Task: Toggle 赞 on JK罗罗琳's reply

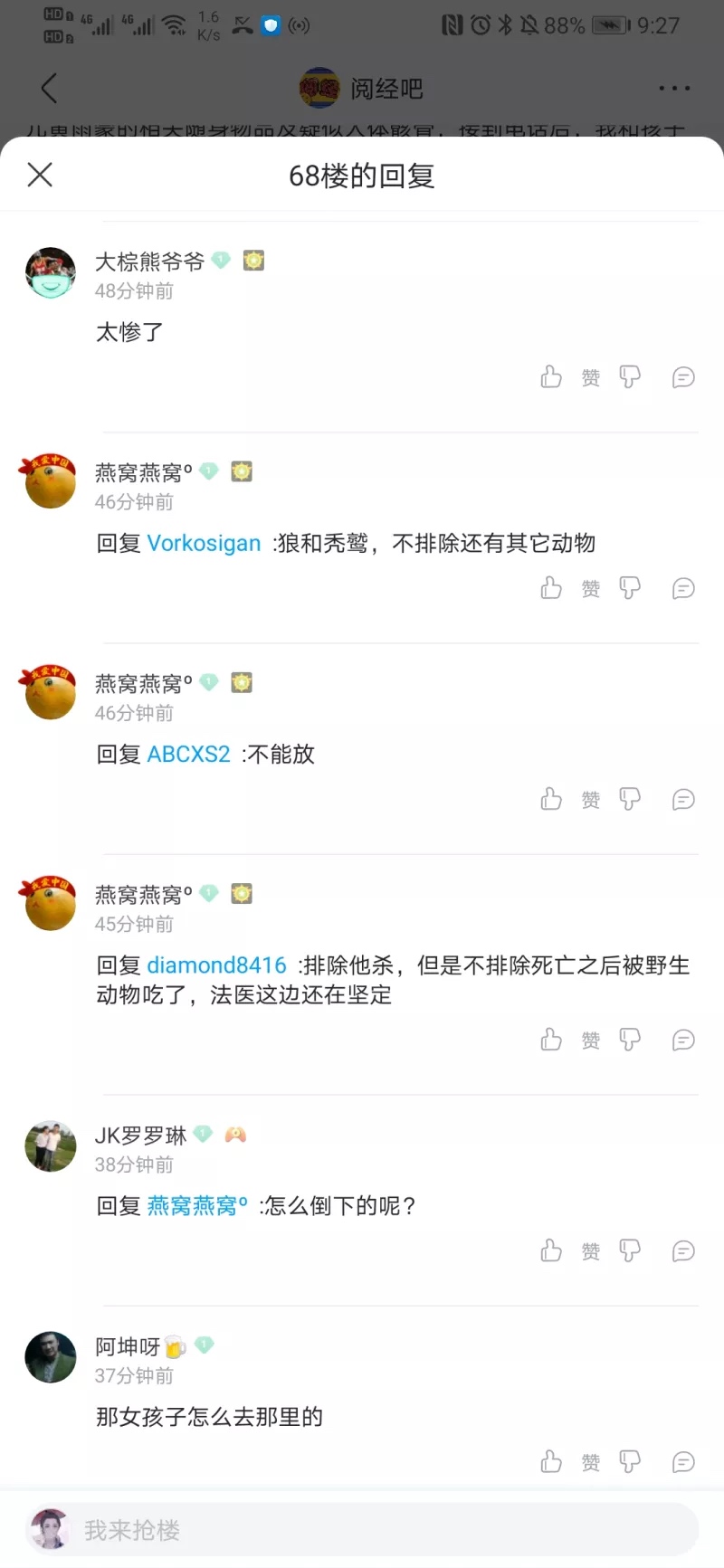Action: (590, 1250)
